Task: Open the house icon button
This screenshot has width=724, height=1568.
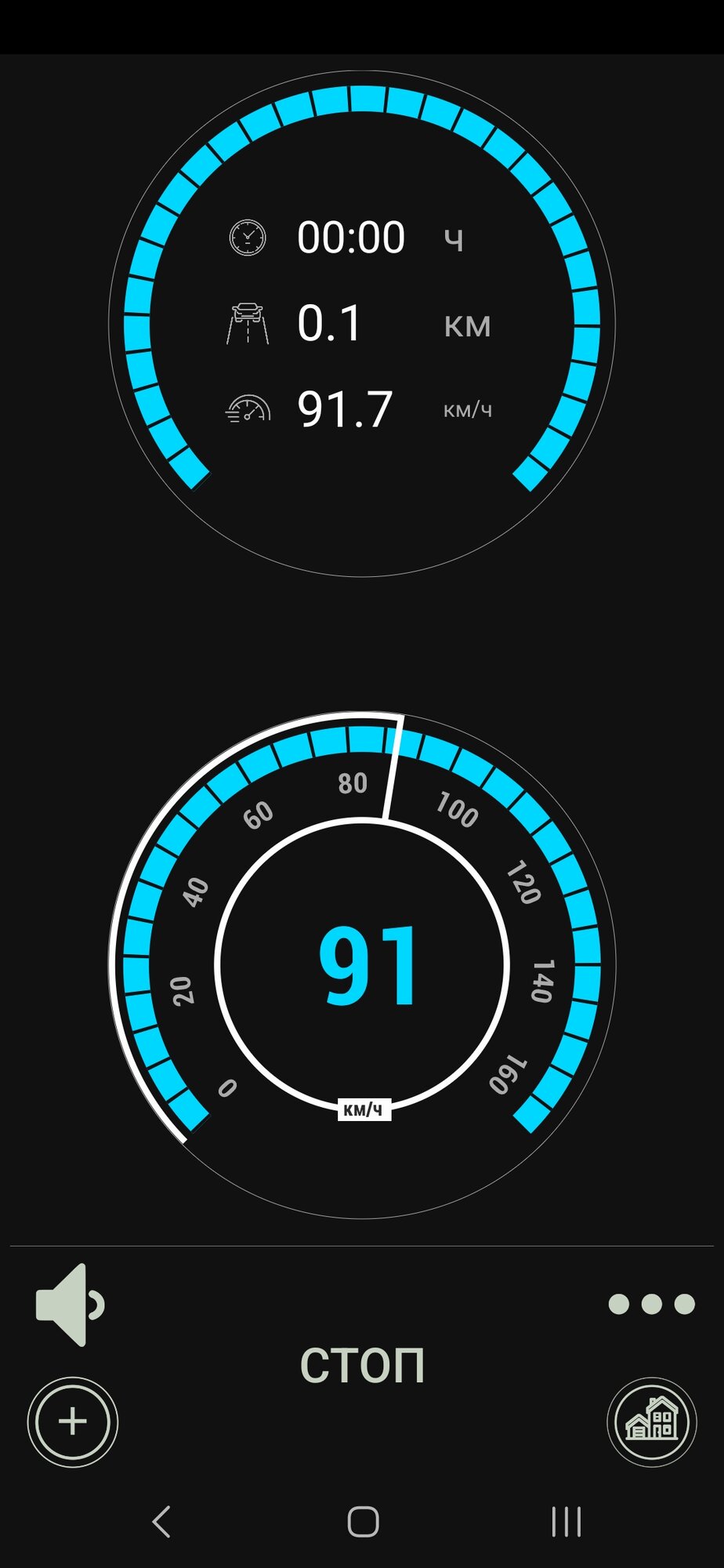Action: coord(651,1421)
